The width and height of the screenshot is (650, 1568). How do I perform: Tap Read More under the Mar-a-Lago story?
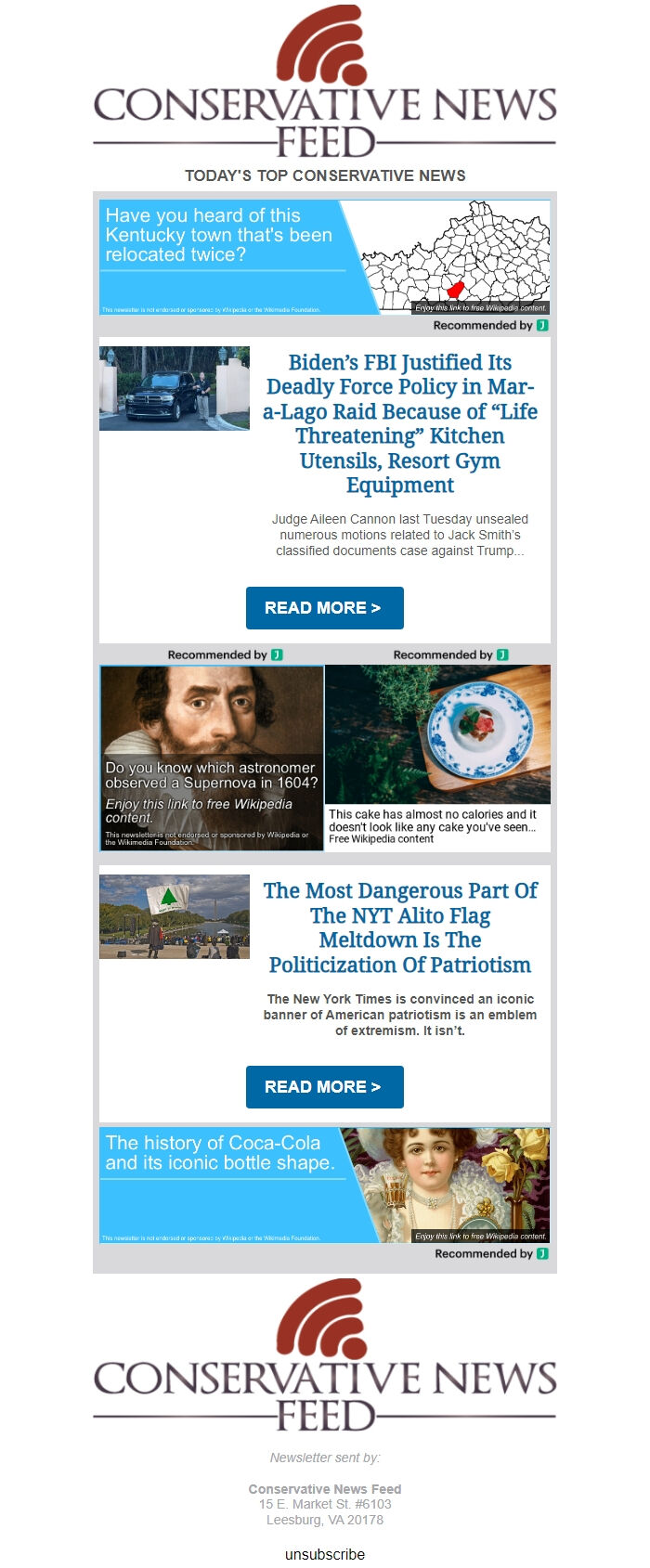coord(324,608)
